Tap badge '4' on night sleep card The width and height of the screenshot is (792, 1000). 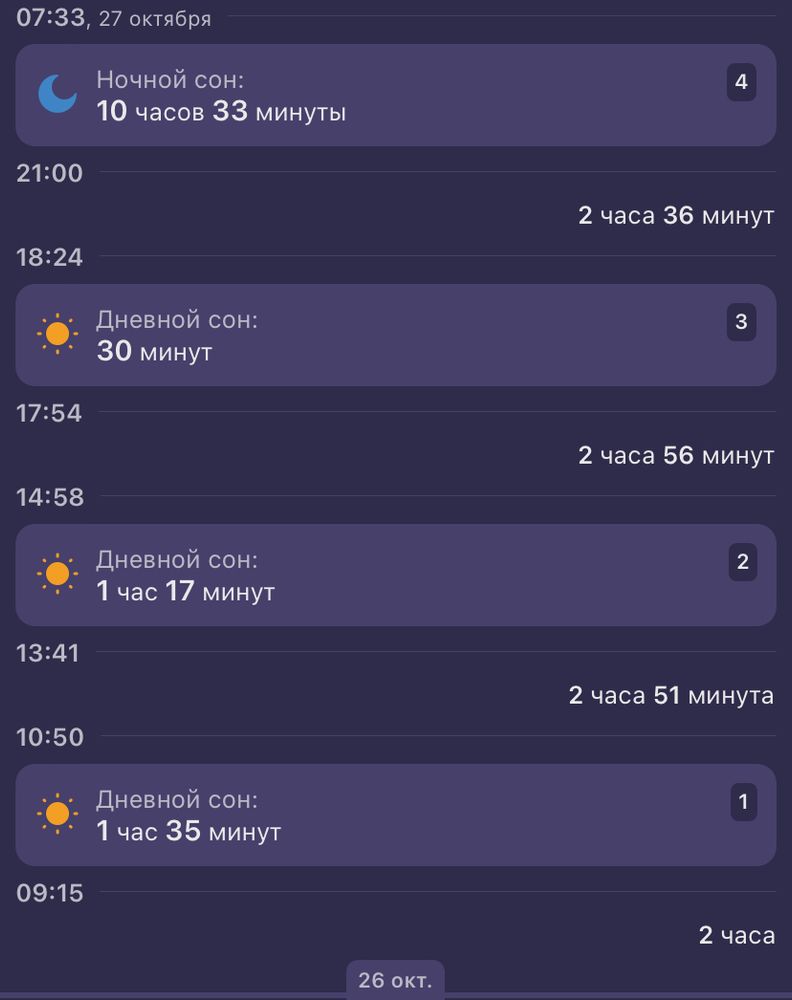pyautogui.click(x=742, y=83)
